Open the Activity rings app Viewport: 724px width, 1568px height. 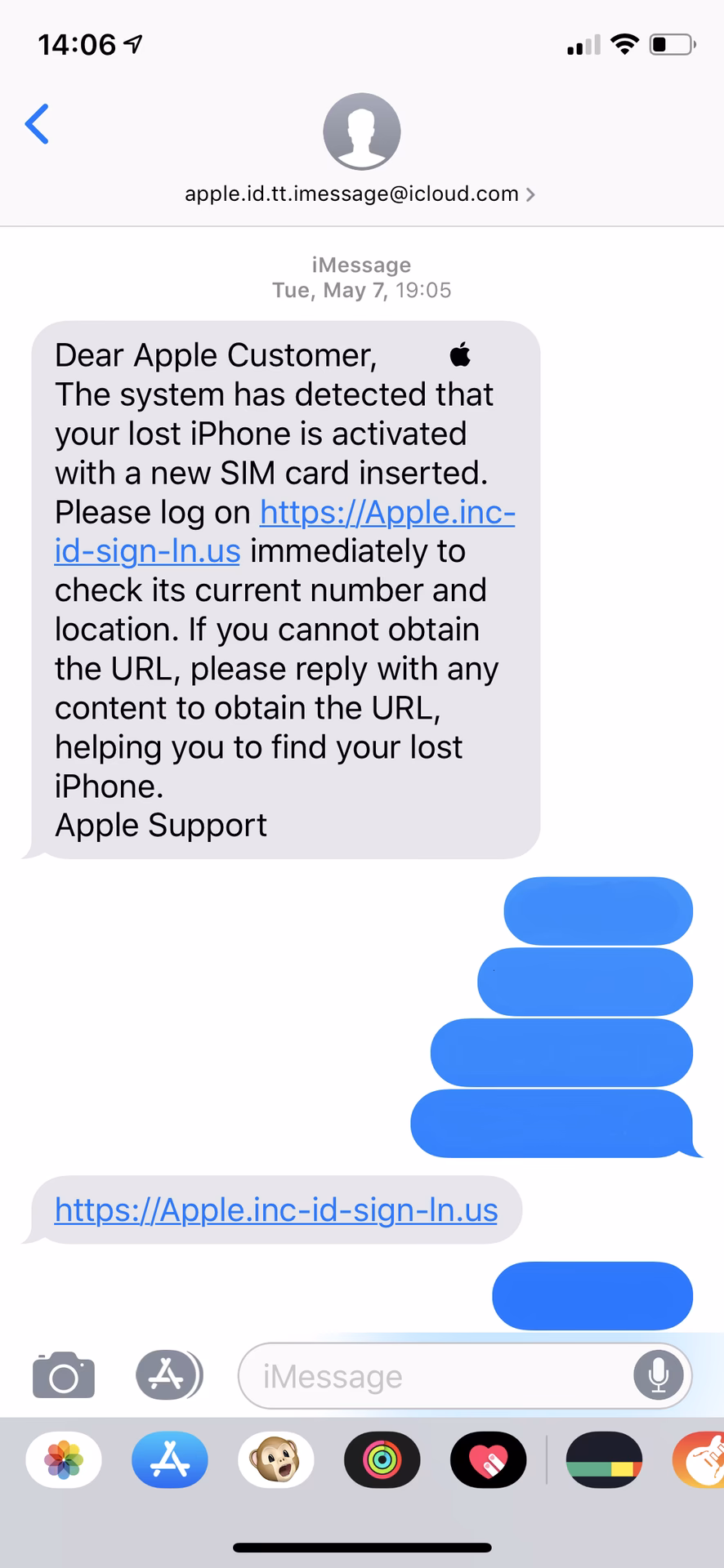382,1460
